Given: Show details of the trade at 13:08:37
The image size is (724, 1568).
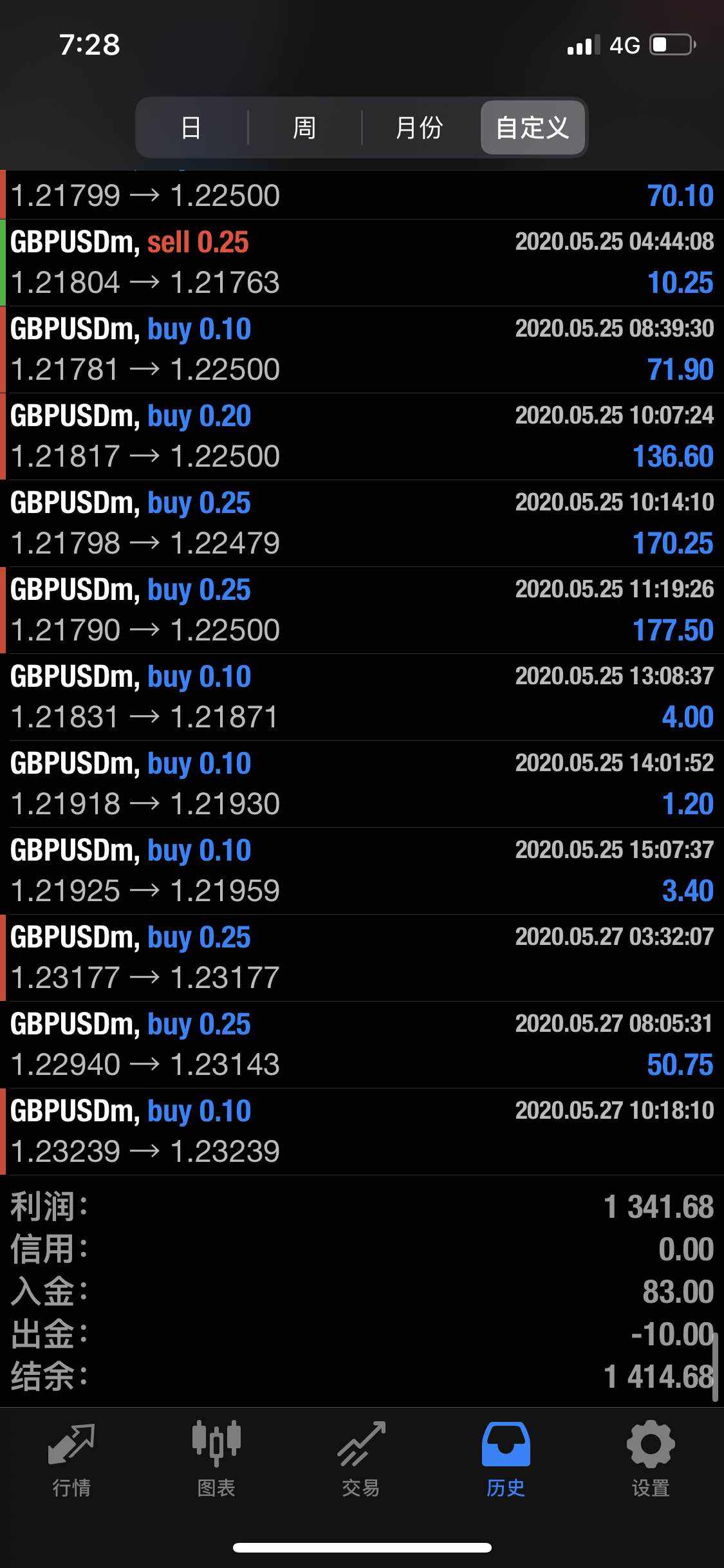Looking at the screenshot, I should [362, 697].
